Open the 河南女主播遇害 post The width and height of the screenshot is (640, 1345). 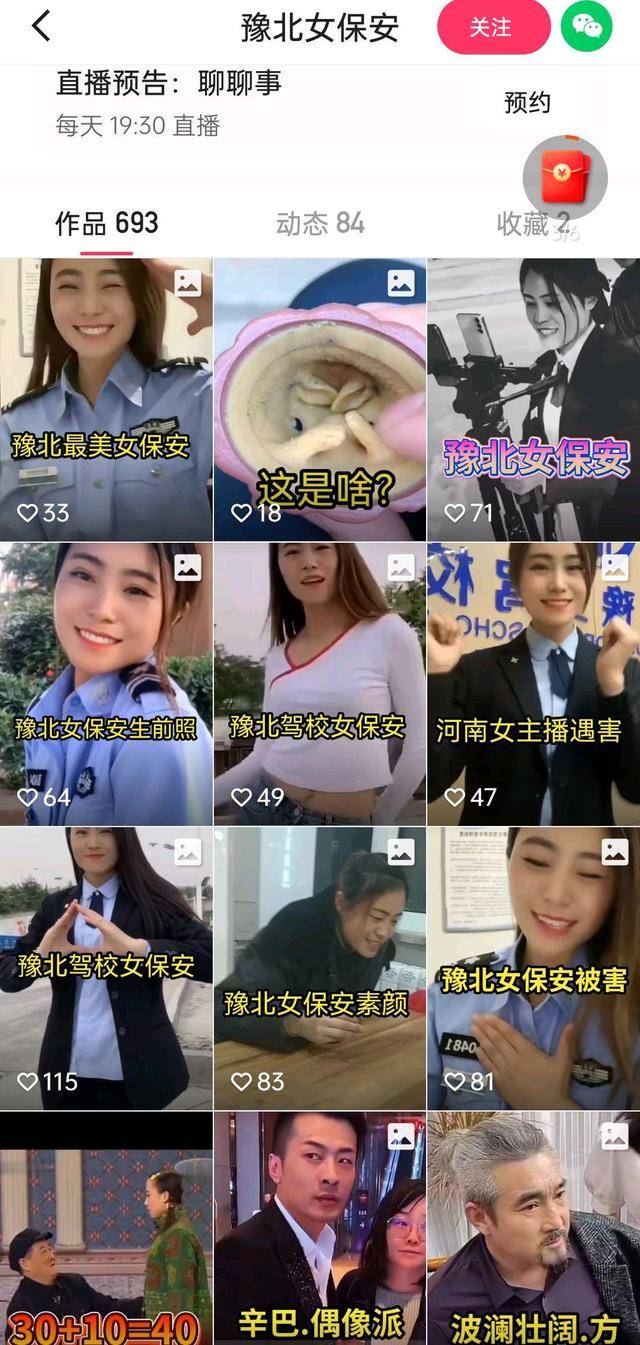(x=534, y=684)
